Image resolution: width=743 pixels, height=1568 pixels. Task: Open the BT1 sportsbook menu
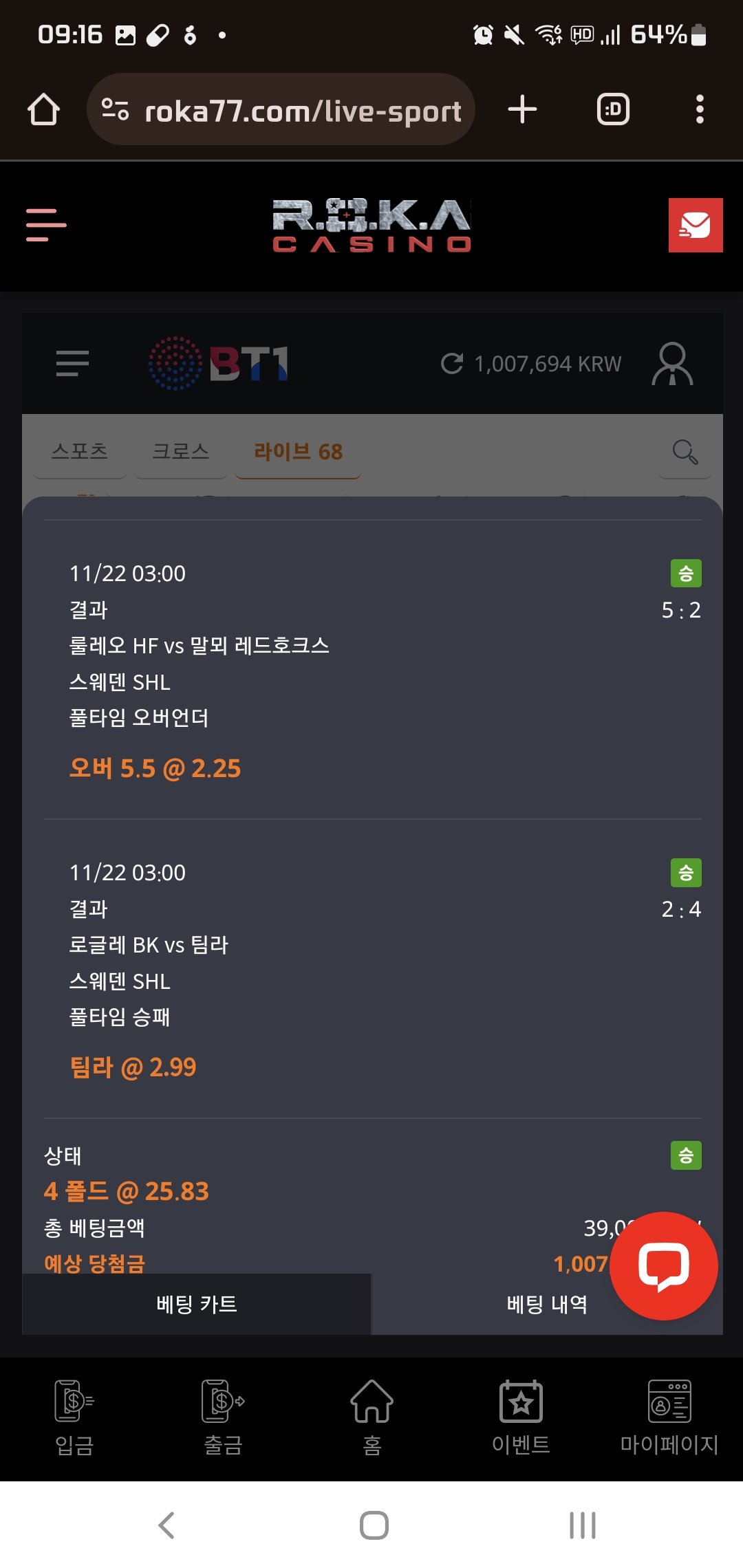[x=72, y=363]
